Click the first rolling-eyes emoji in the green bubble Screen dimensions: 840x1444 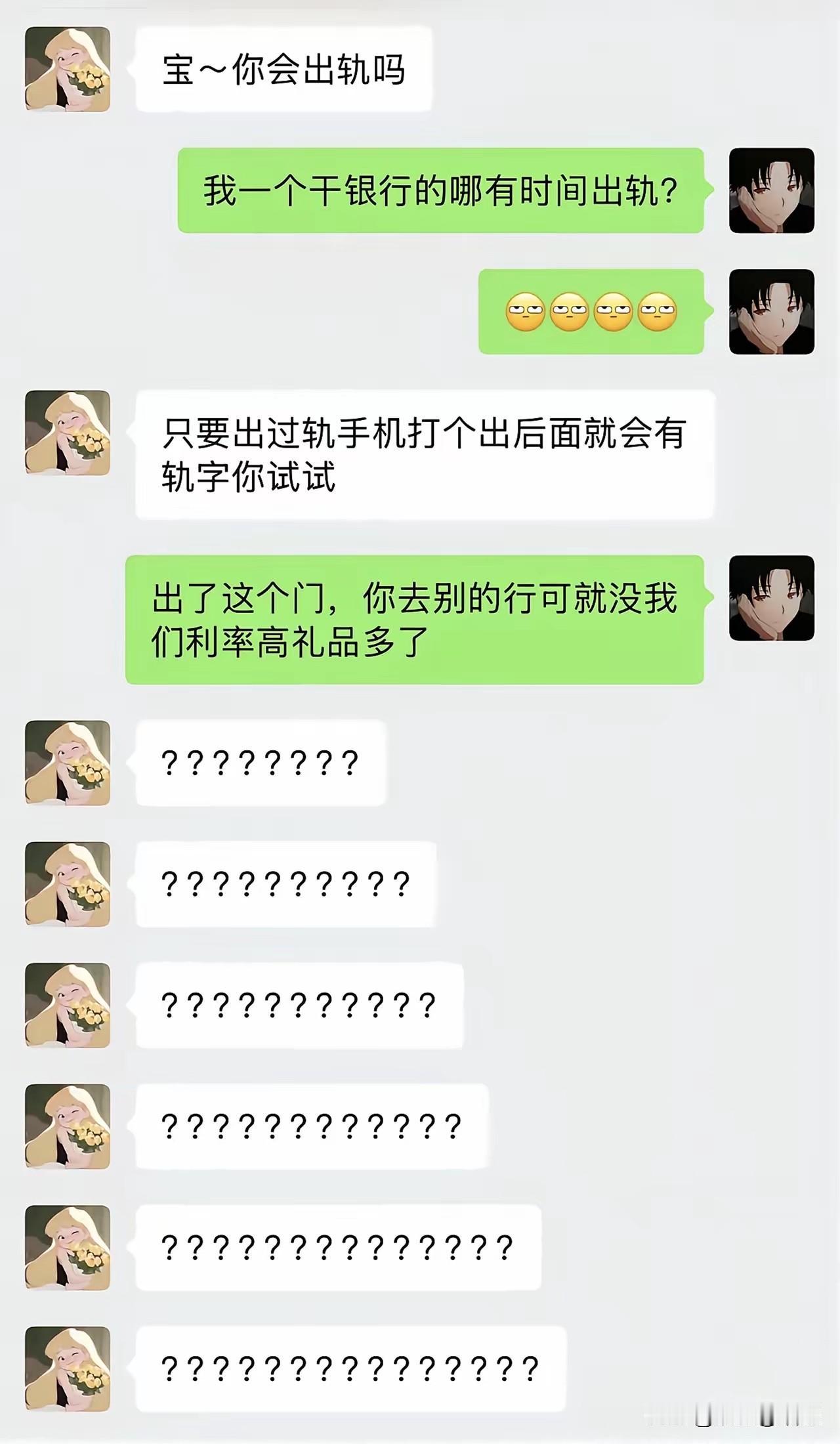click(x=525, y=313)
